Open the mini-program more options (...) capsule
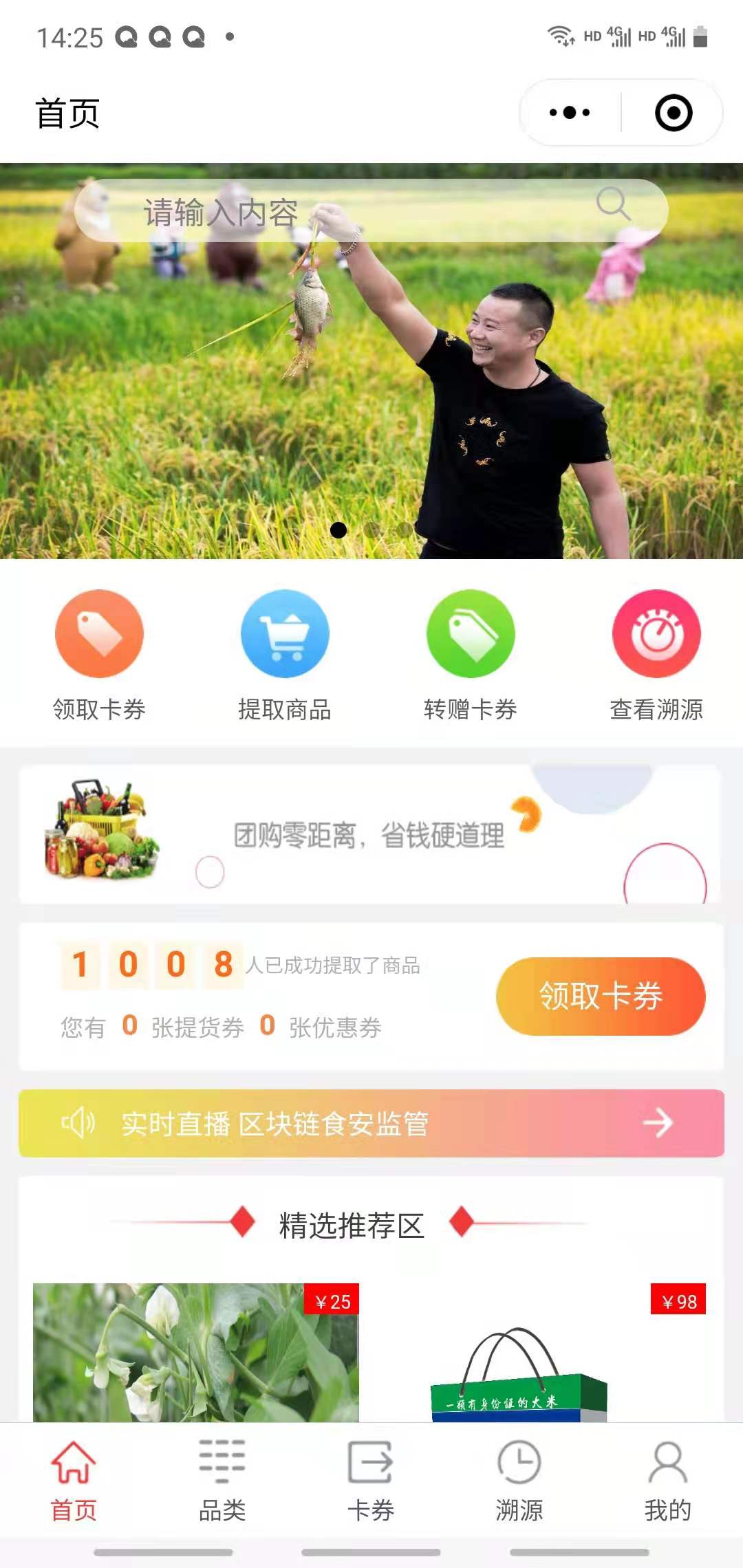 pyautogui.click(x=568, y=111)
